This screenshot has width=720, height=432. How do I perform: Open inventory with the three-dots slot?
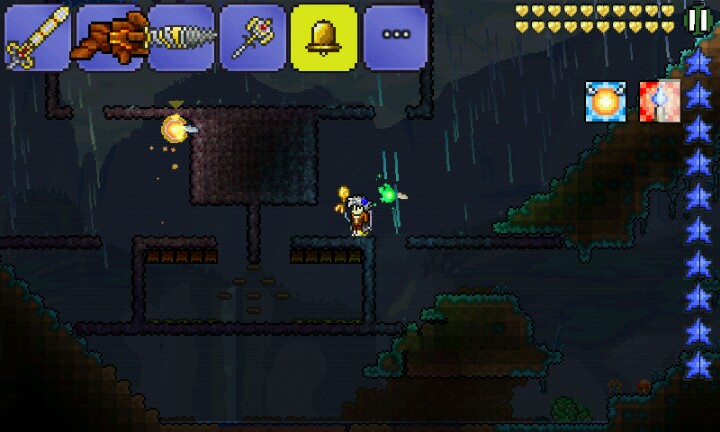tap(396, 38)
